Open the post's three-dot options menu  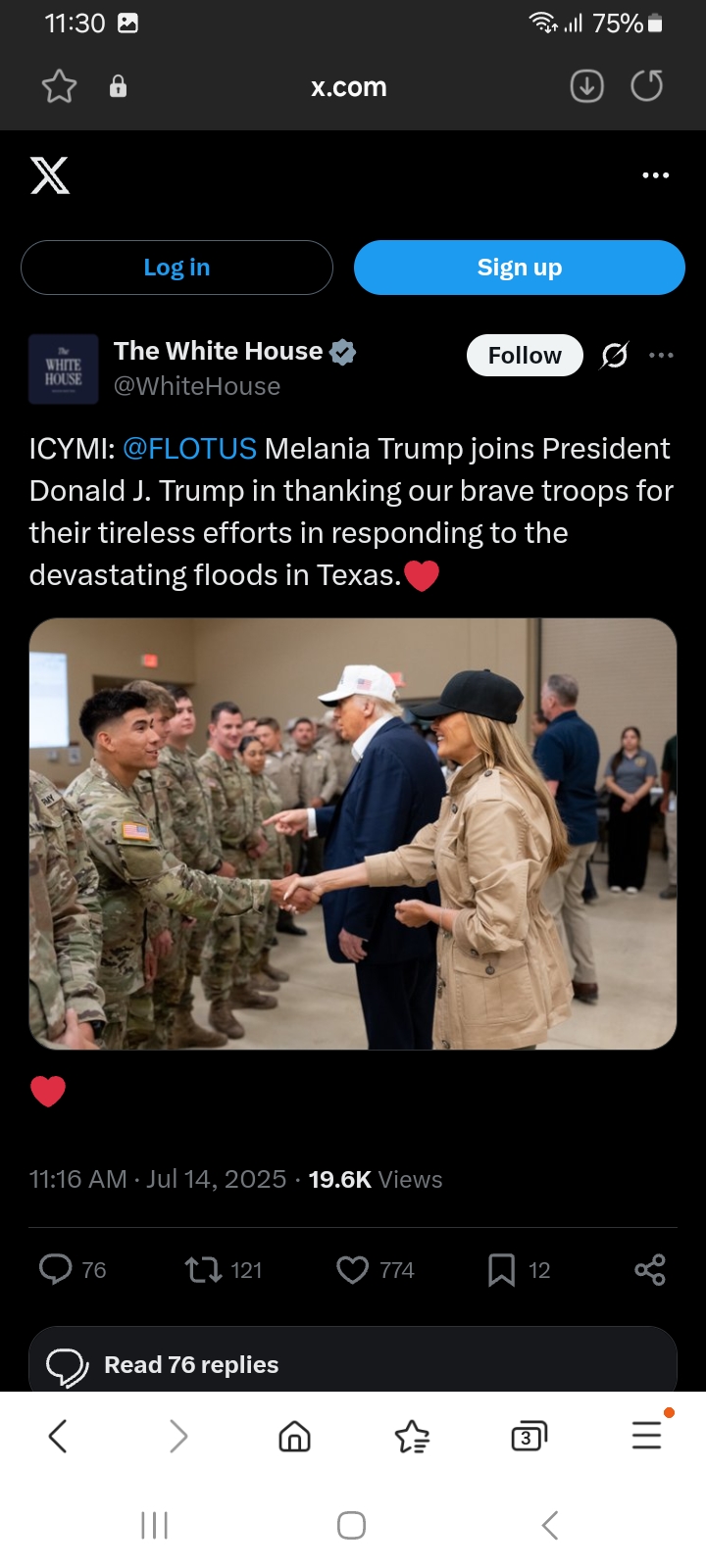click(x=661, y=355)
